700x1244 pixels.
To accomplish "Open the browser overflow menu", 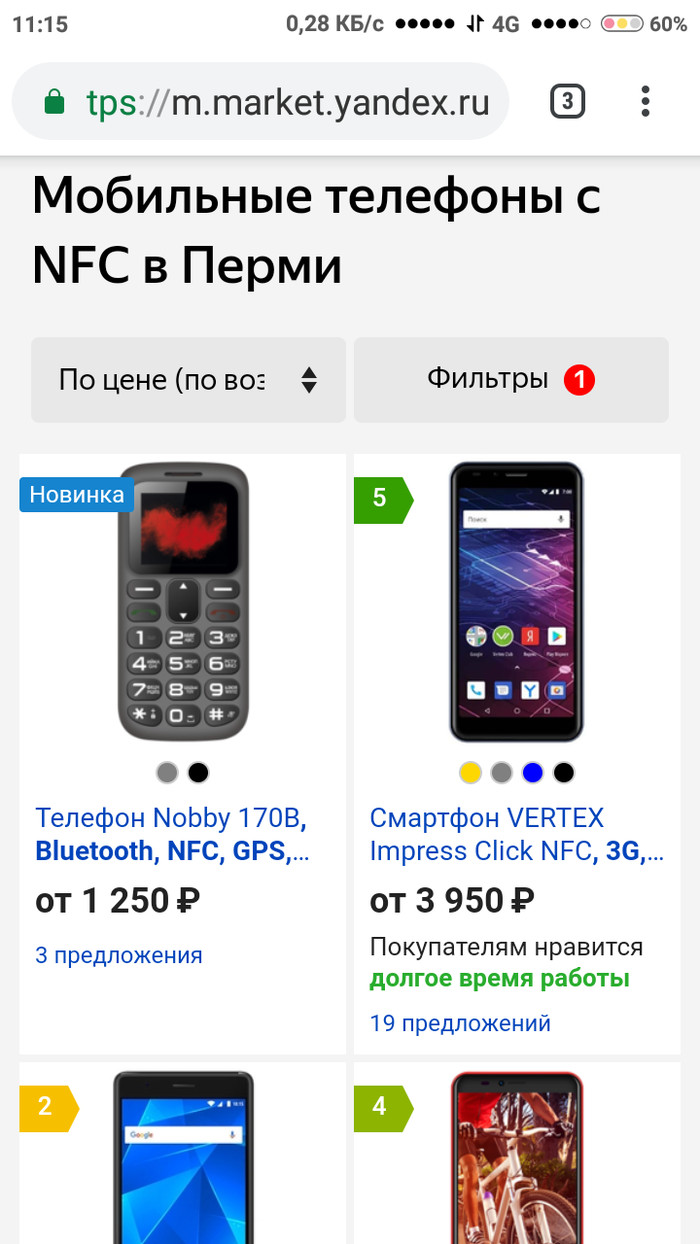I will tap(645, 101).
